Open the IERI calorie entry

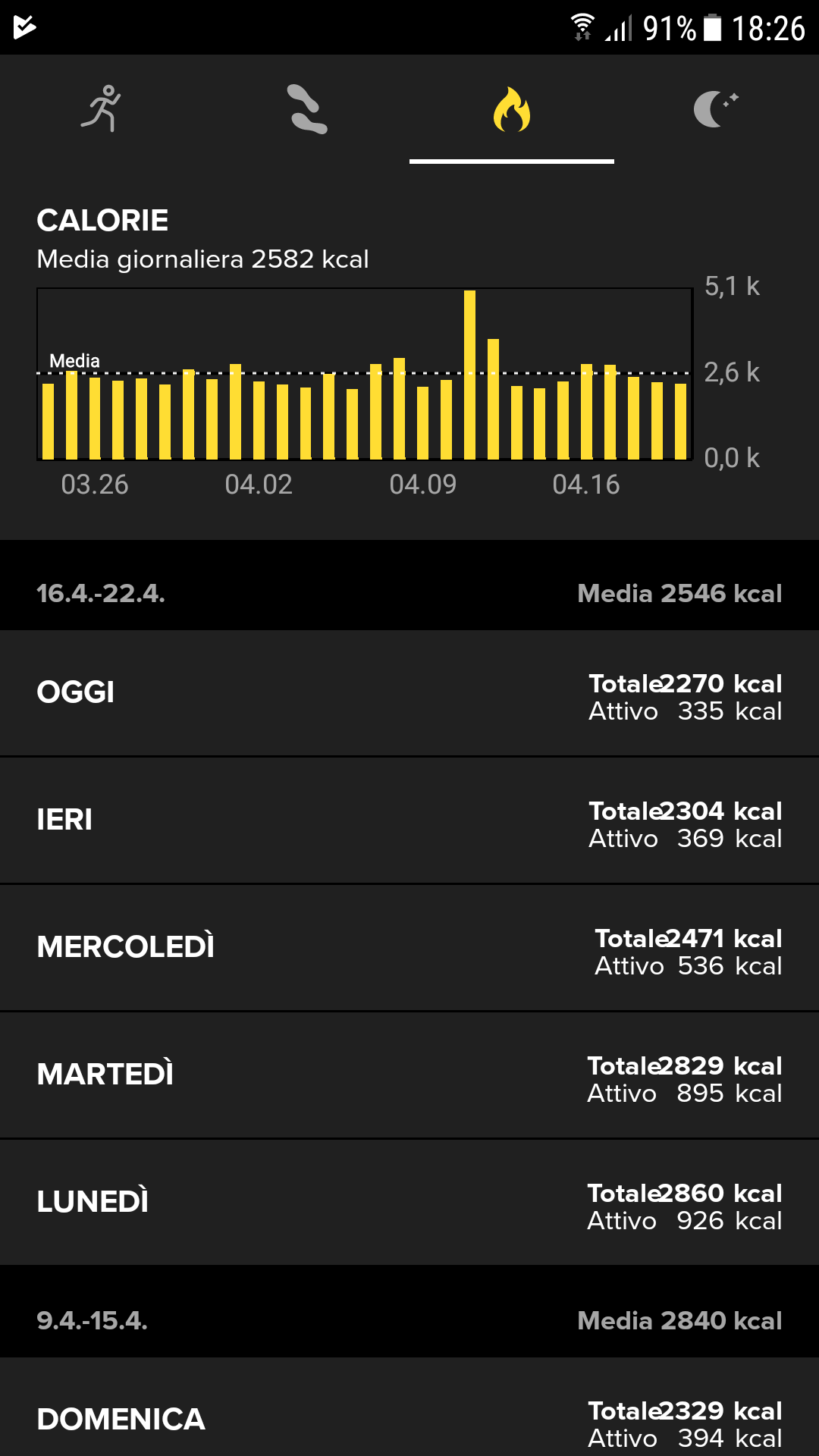(x=409, y=821)
